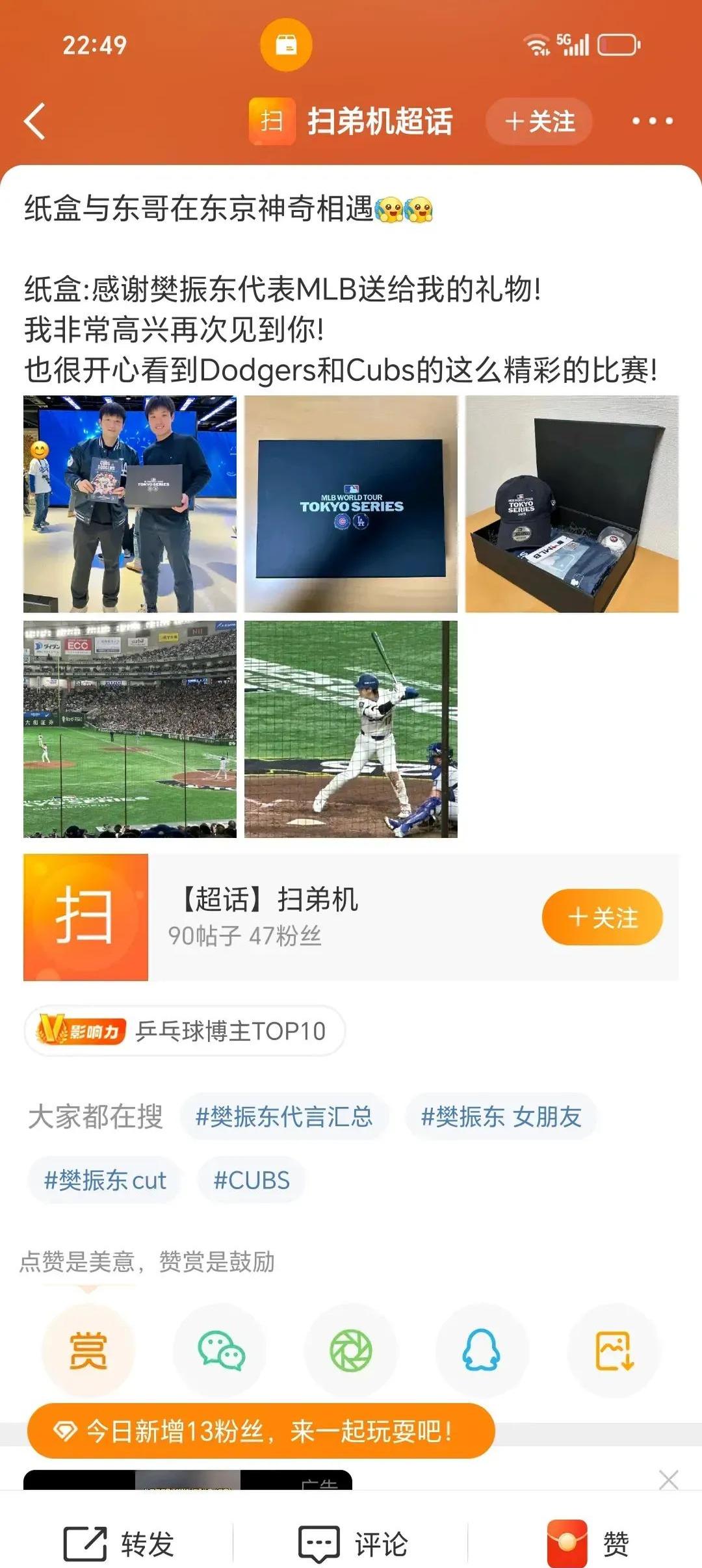702x1568 pixels.
Task: Share this post to WeChat
Action: pyautogui.click(x=220, y=1351)
